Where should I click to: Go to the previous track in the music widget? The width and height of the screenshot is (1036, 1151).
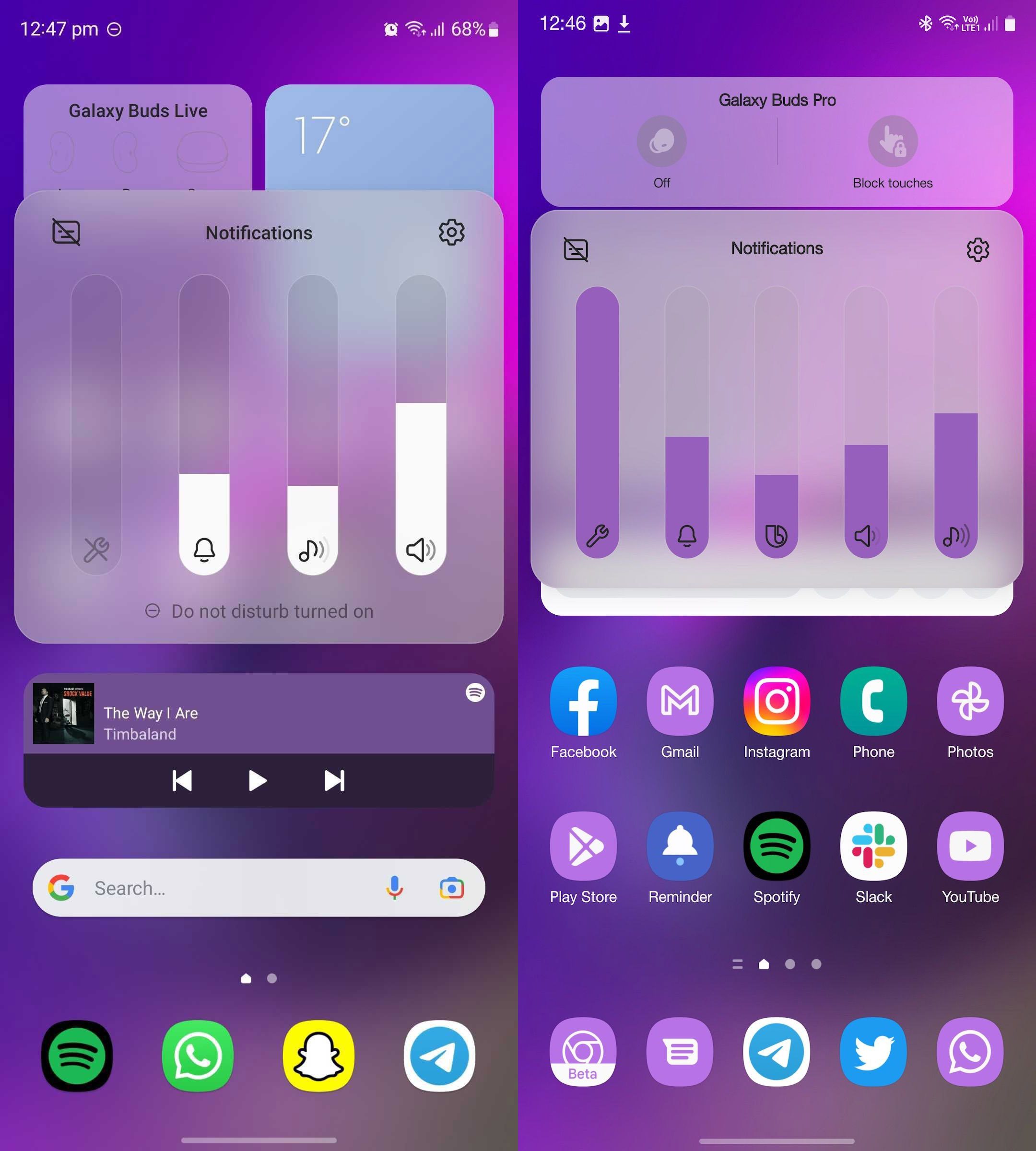tap(182, 780)
